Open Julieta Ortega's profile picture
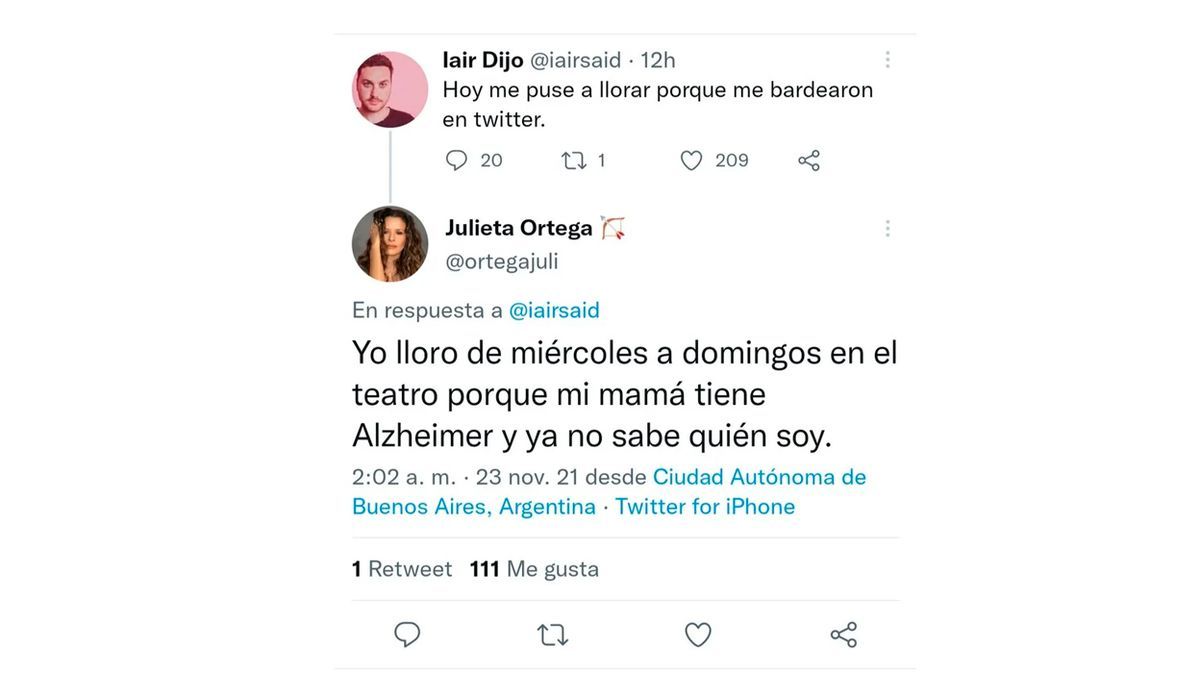 pyautogui.click(x=390, y=244)
